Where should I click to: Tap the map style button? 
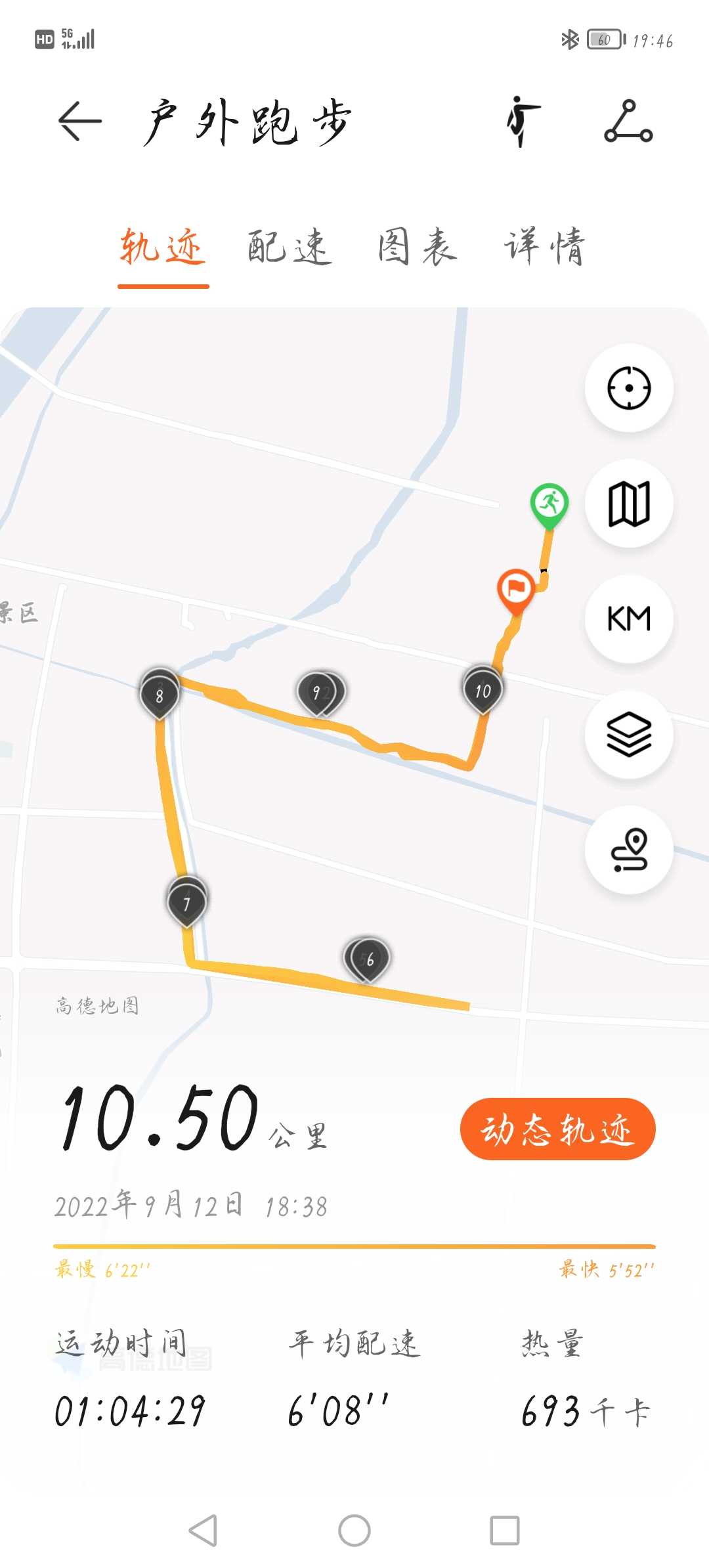629,504
